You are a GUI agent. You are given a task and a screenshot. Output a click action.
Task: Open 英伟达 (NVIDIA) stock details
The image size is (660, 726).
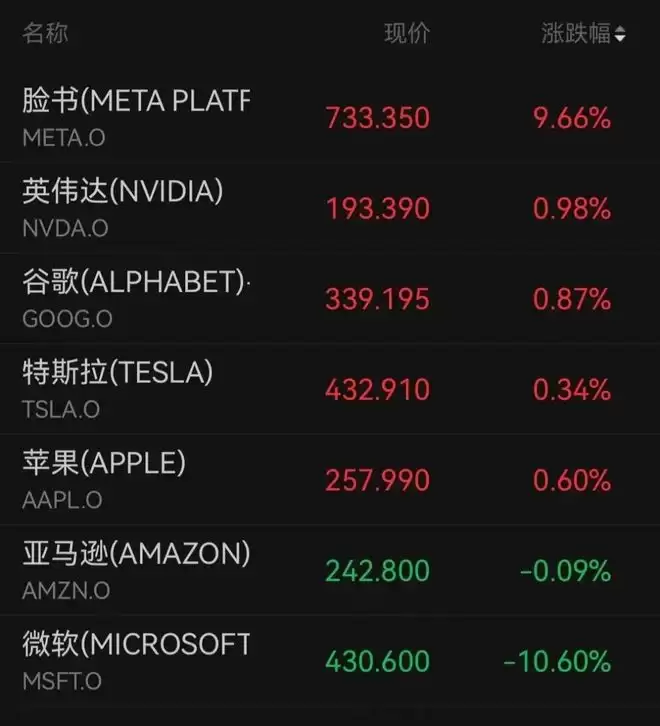[x=123, y=208]
